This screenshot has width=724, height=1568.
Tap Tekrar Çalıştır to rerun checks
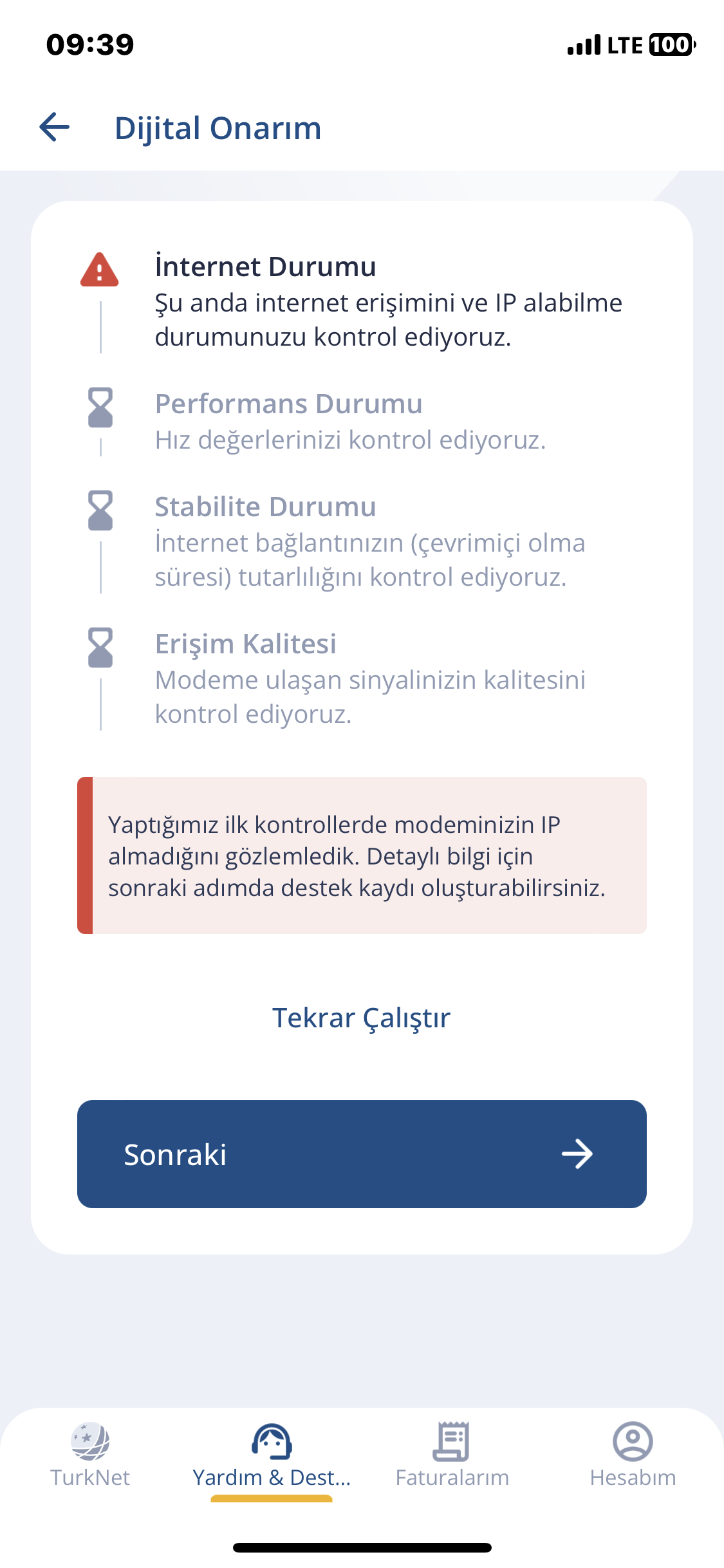362,1018
